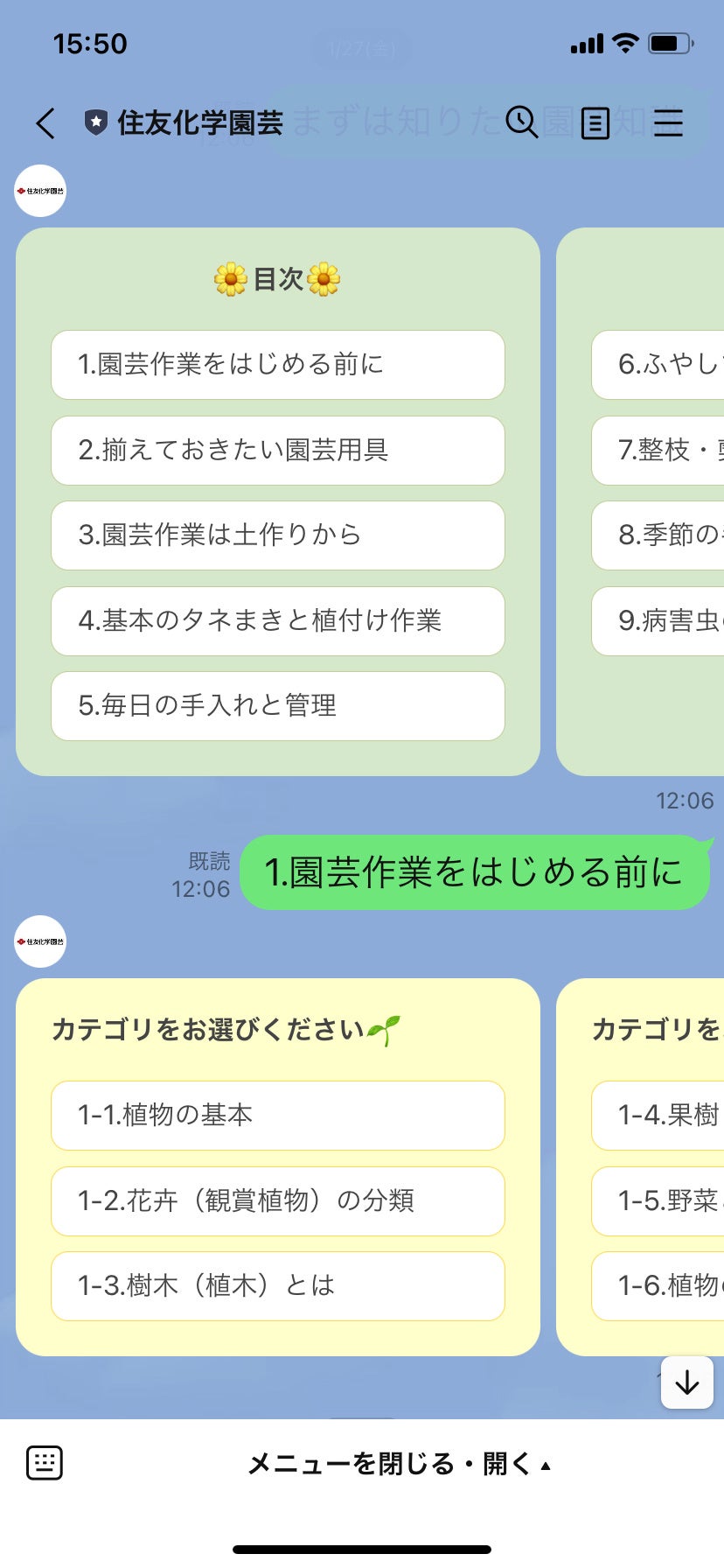Jump to latest message with down arrow
The height and width of the screenshot is (1568, 724).
(x=687, y=1382)
